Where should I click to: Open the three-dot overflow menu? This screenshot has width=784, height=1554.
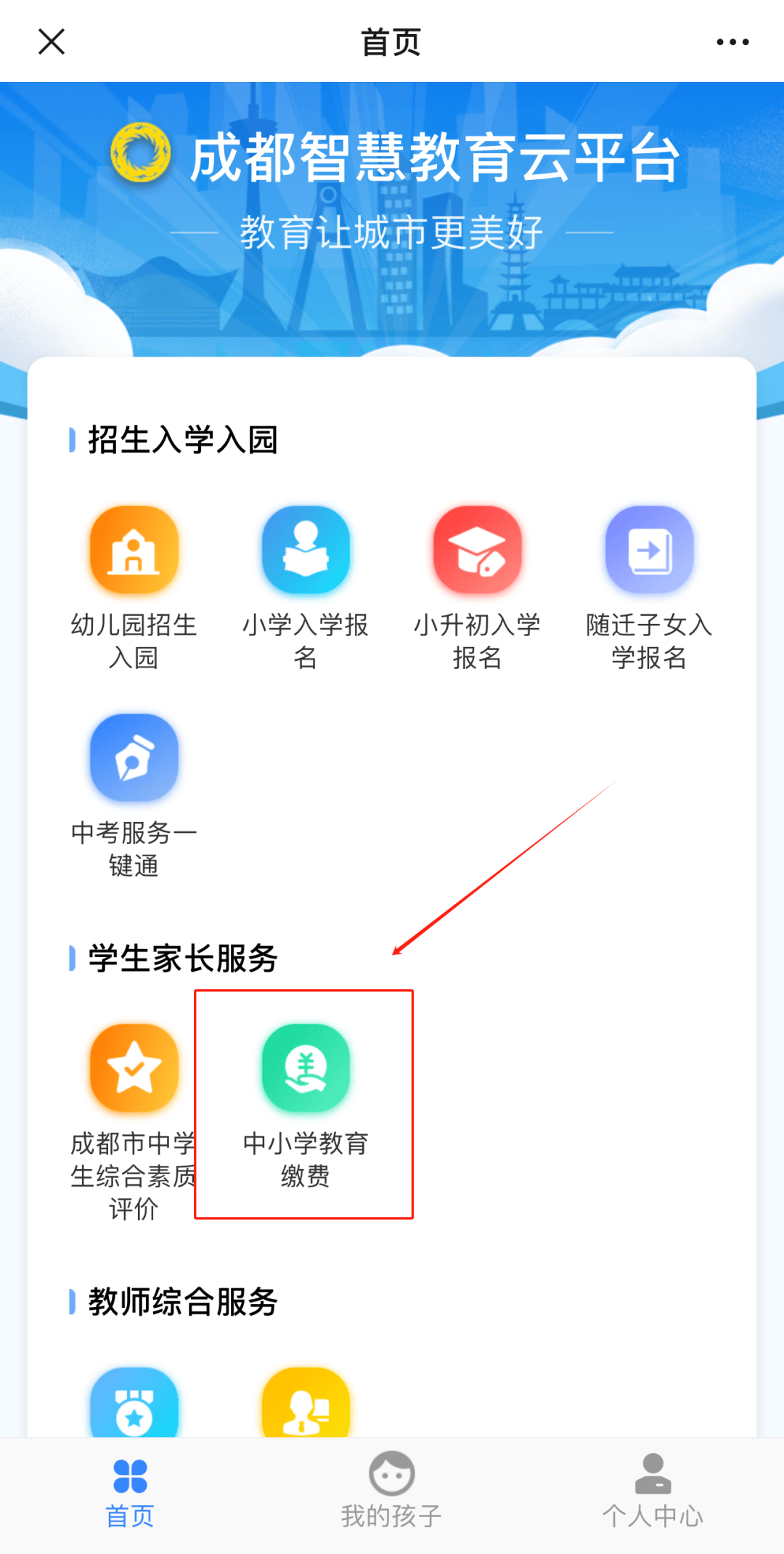732,42
